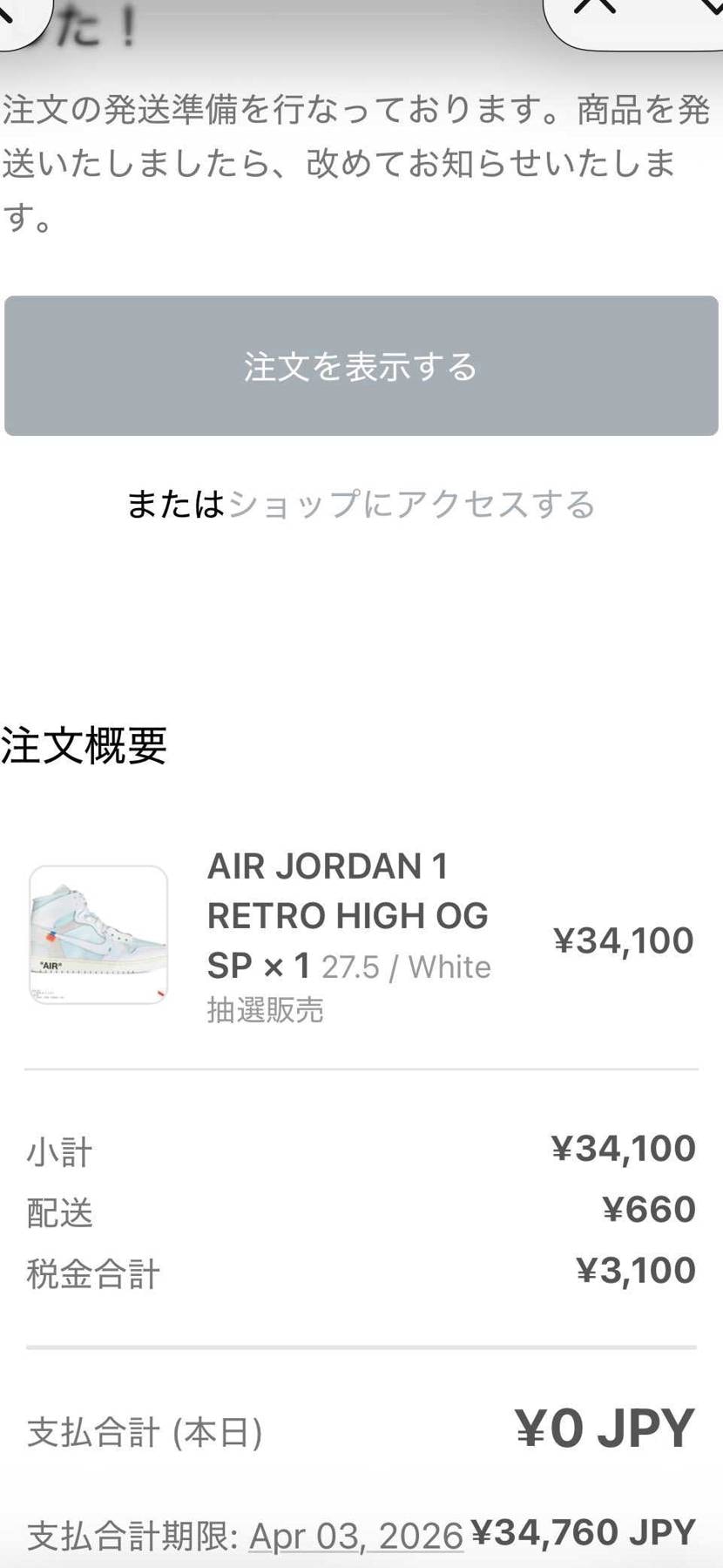Tap the 注文を表示する button

361,366
